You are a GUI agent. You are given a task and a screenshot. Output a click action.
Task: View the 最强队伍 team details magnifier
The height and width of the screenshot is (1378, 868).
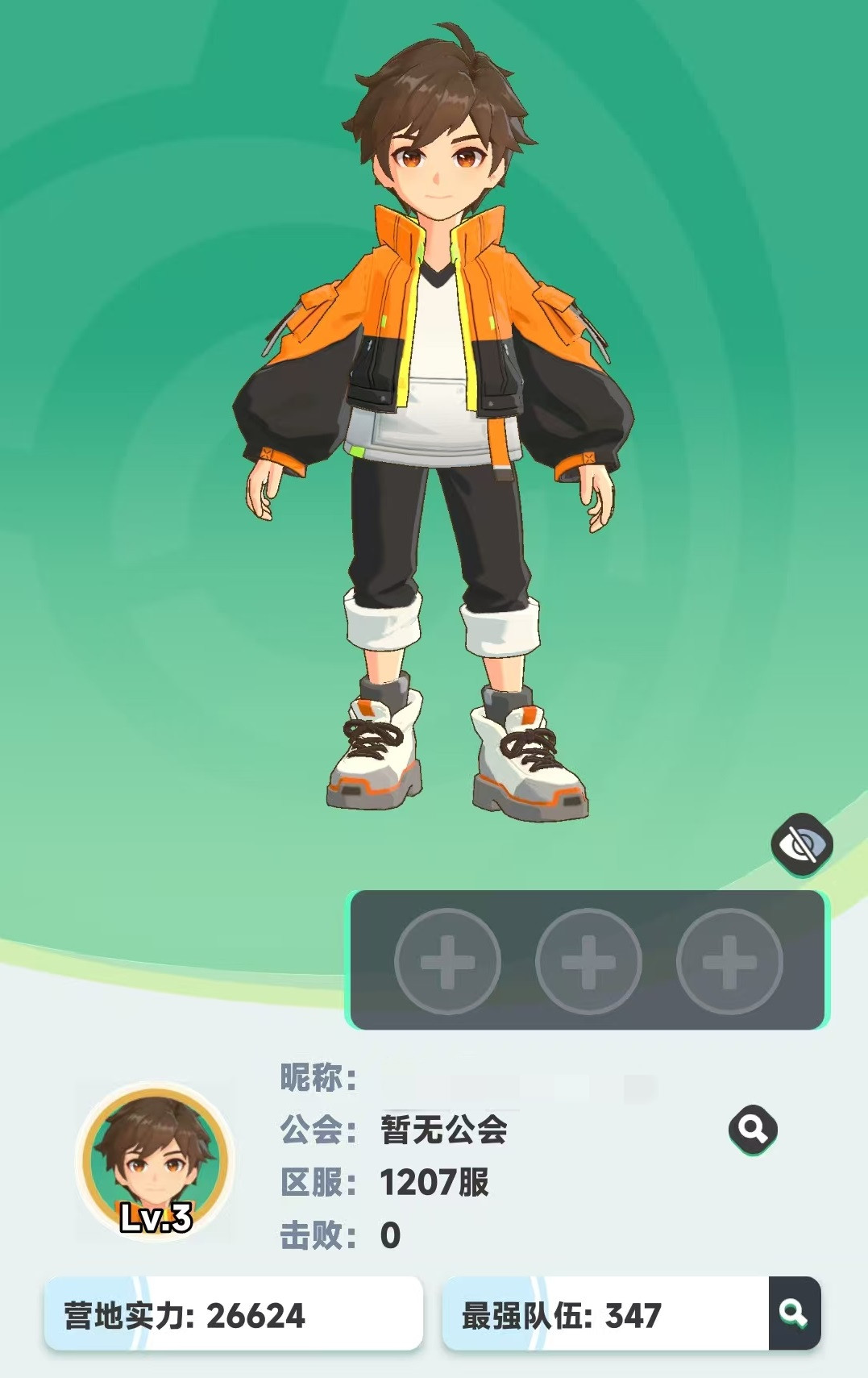[x=794, y=1313]
